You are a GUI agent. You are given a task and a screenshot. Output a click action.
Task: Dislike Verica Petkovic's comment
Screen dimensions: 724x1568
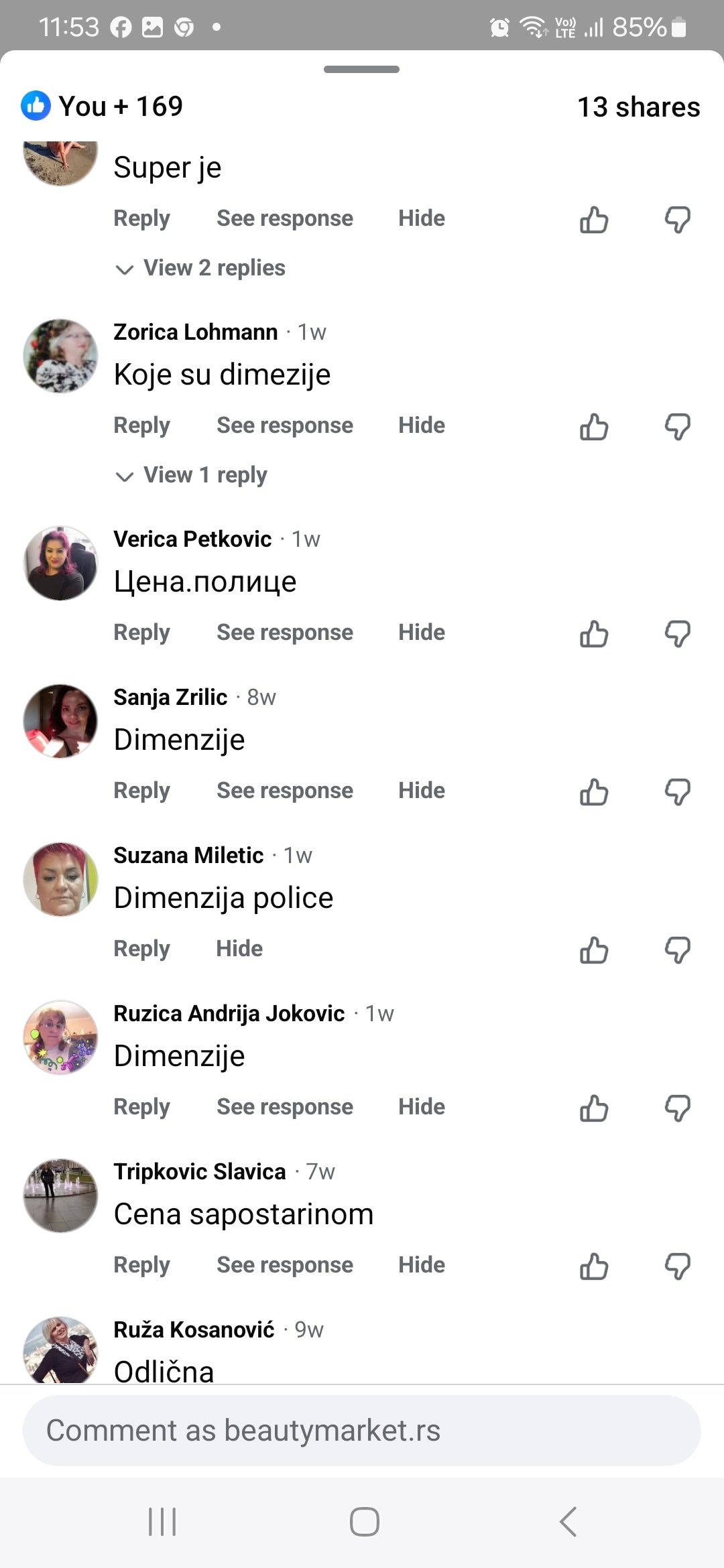point(677,633)
